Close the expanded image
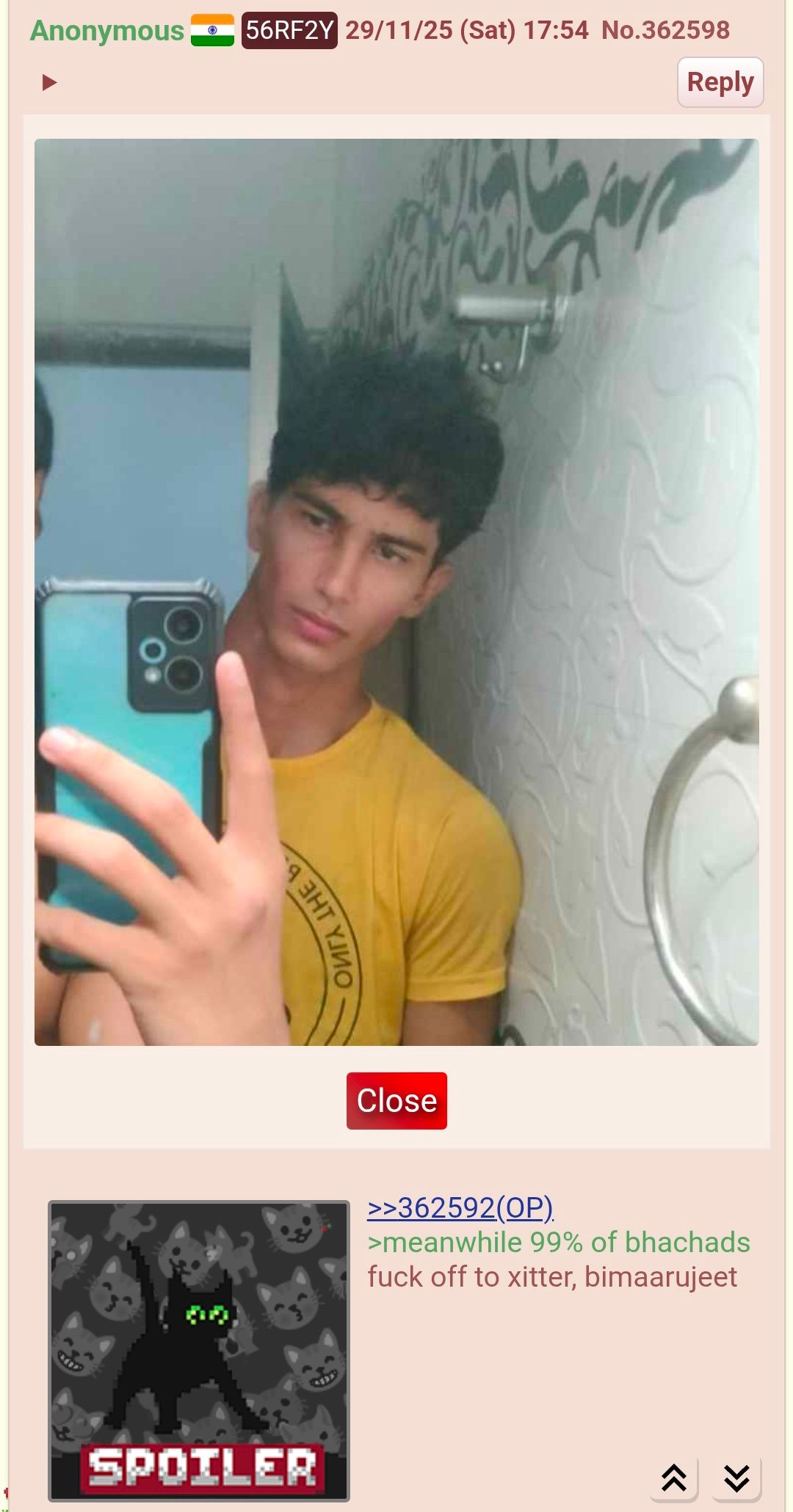793x1512 pixels. (x=396, y=1100)
